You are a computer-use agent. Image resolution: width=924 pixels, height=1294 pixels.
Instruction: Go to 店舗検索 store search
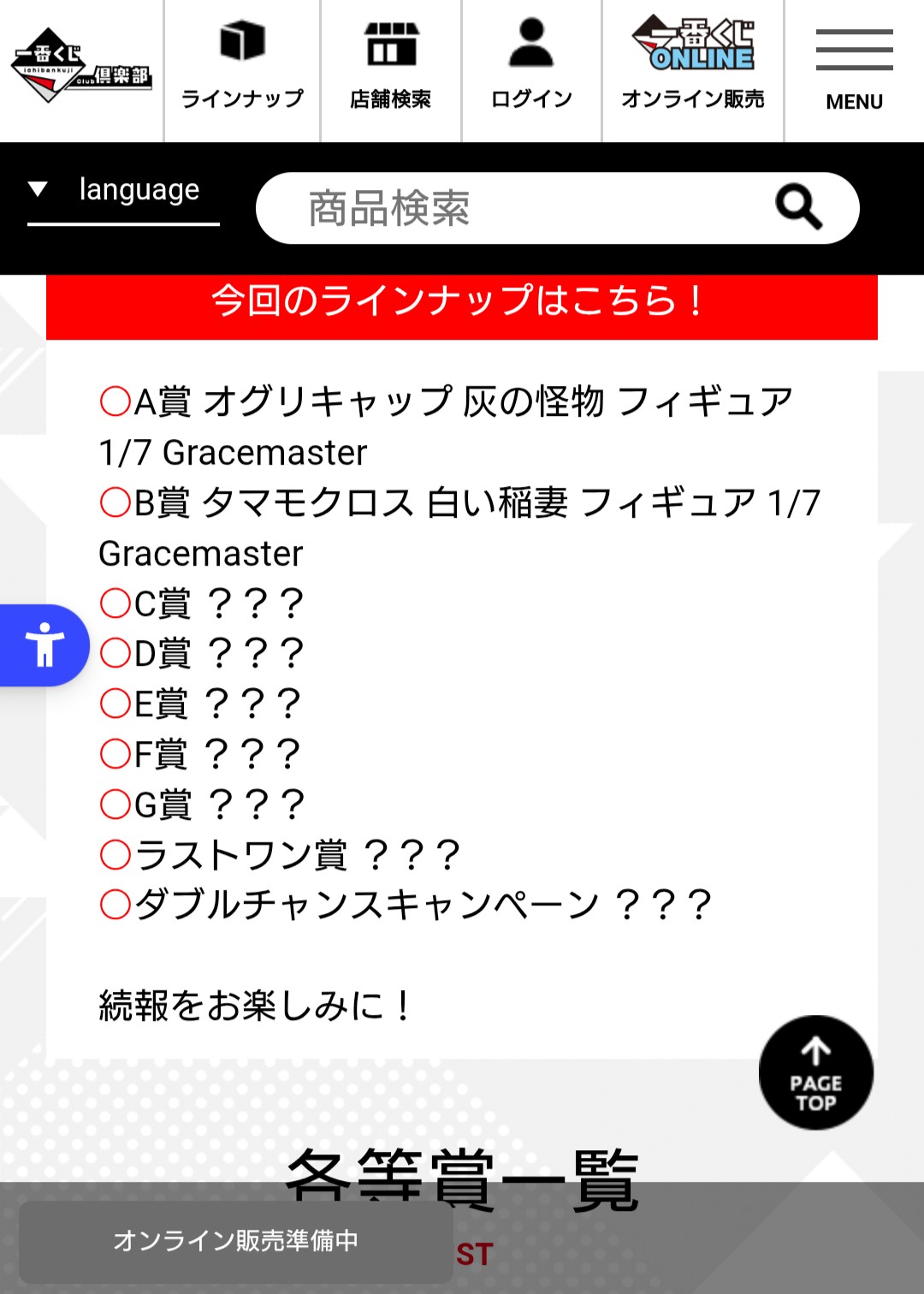391,67
